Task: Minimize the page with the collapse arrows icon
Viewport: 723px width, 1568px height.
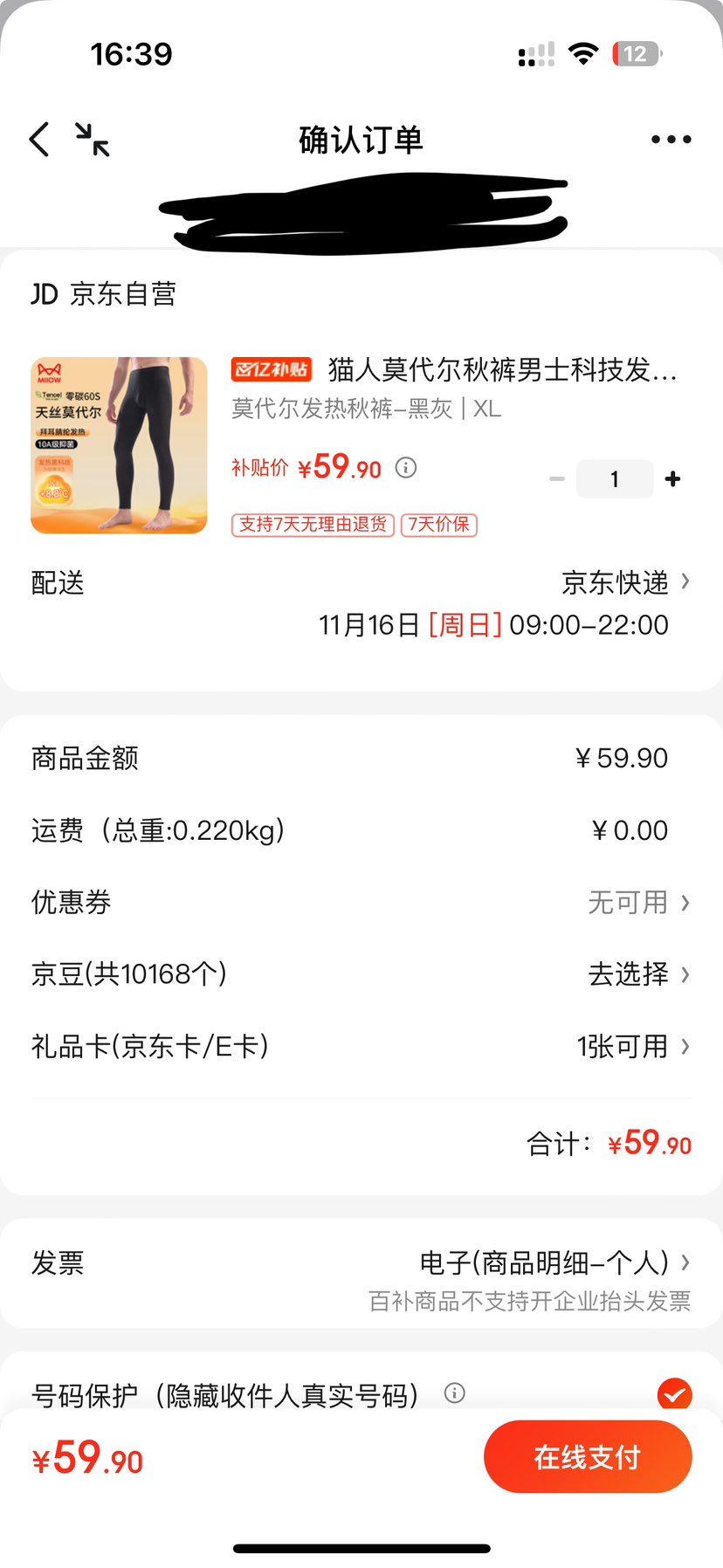Action: click(x=92, y=140)
